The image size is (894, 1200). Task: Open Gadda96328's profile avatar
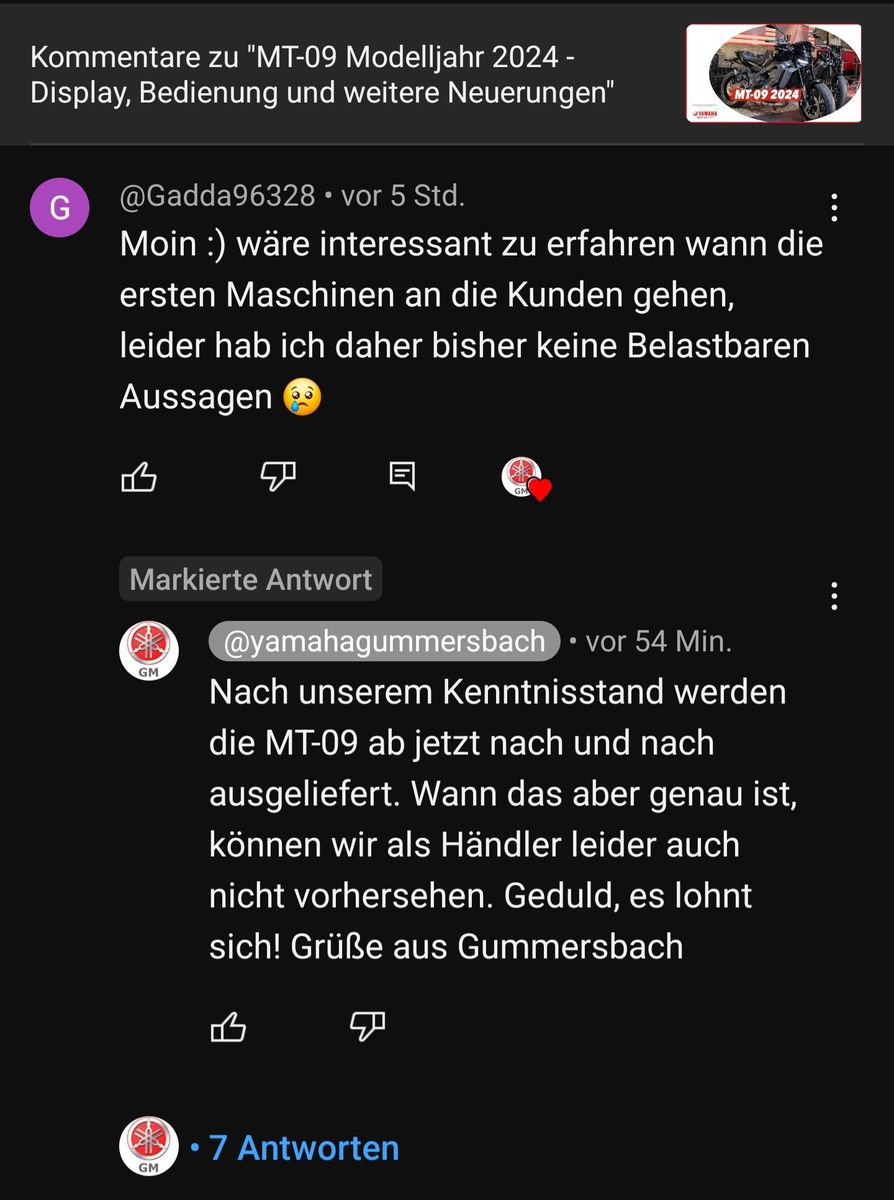pyautogui.click(x=60, y=208)
